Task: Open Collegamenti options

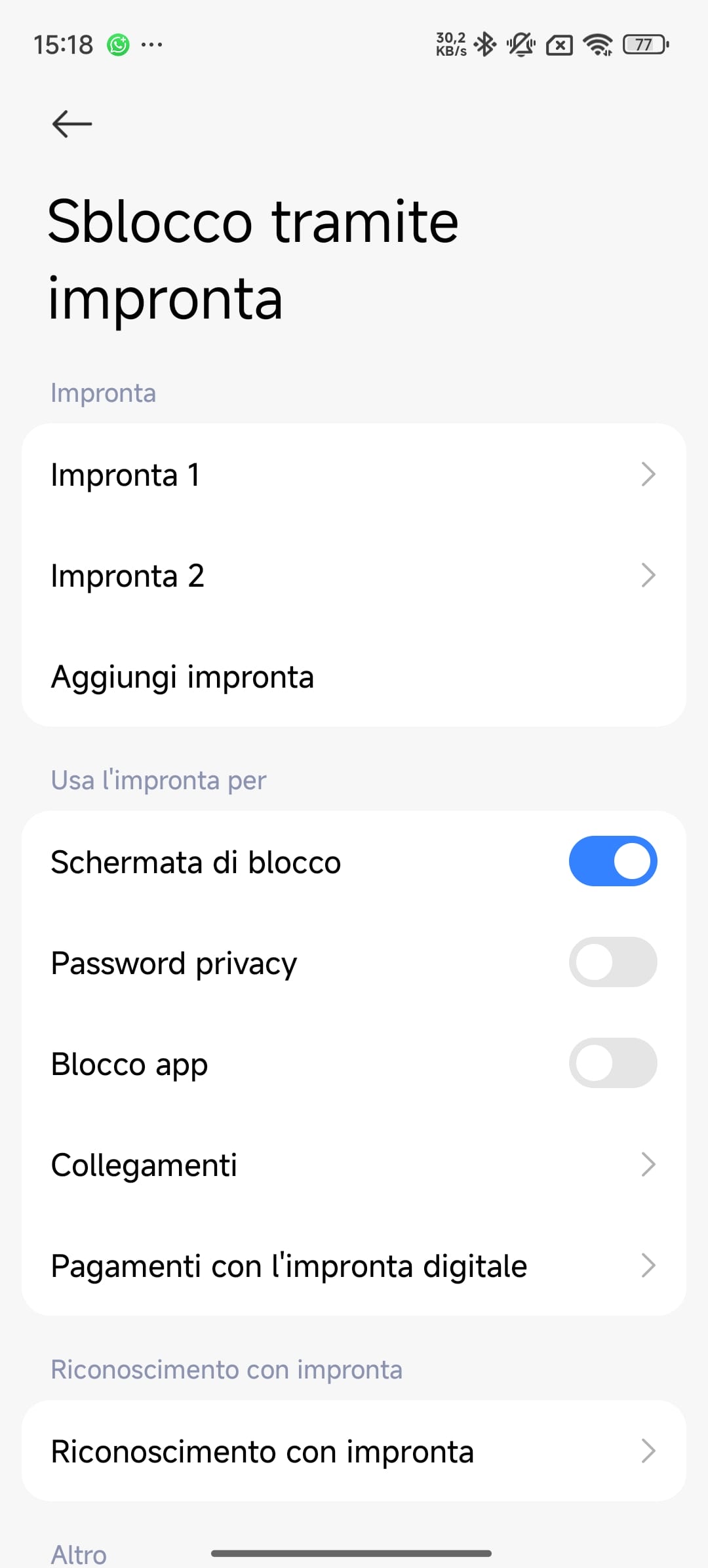Action: [354, 1165]
